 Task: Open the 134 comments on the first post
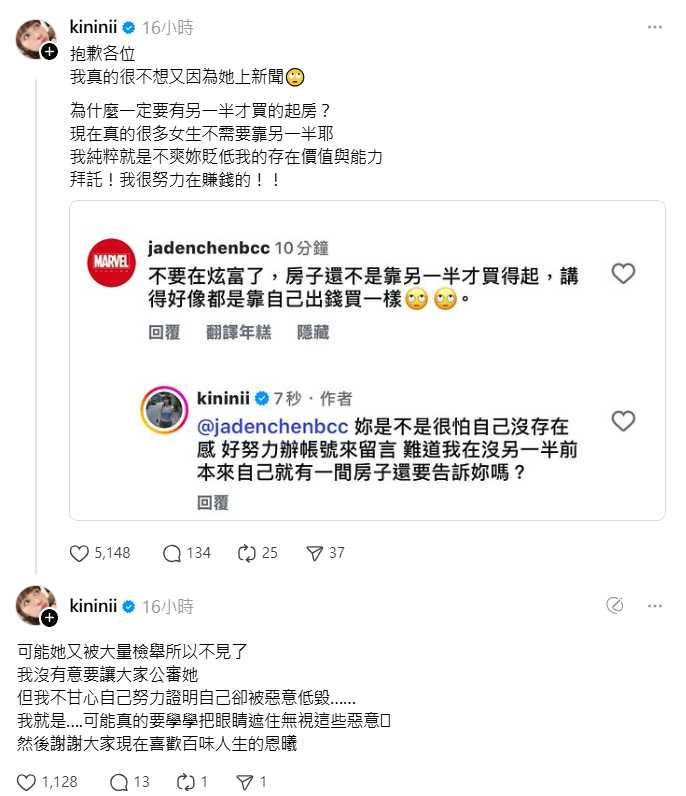(171, 552)
